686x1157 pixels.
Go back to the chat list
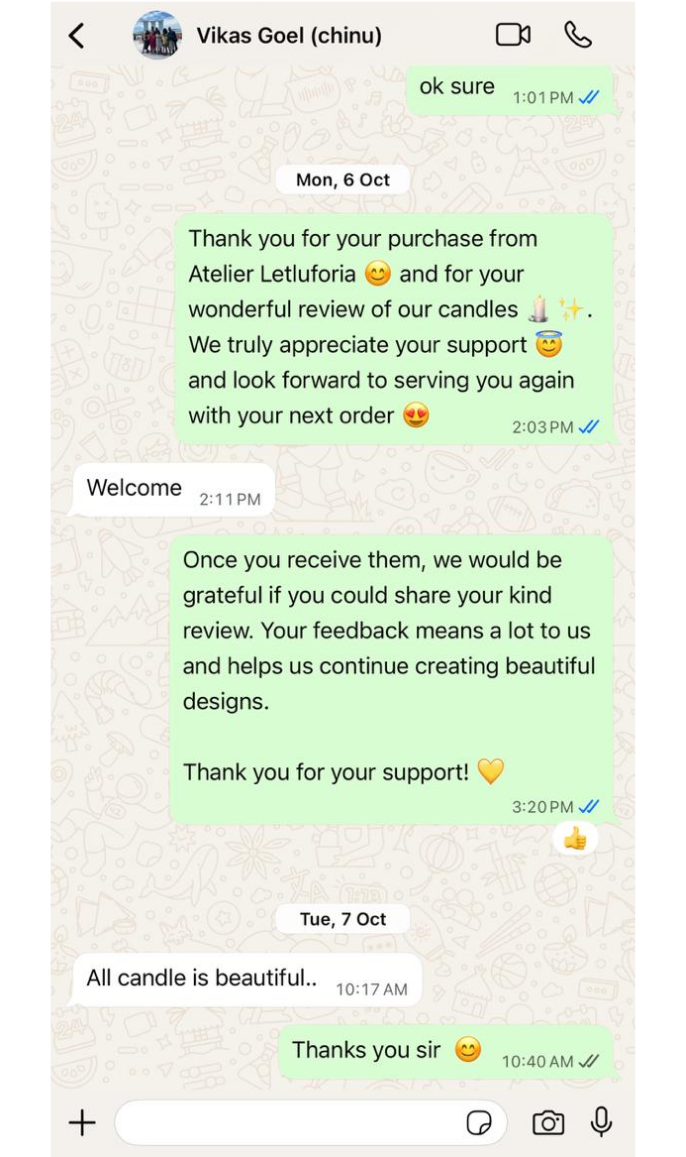(76, 36)
